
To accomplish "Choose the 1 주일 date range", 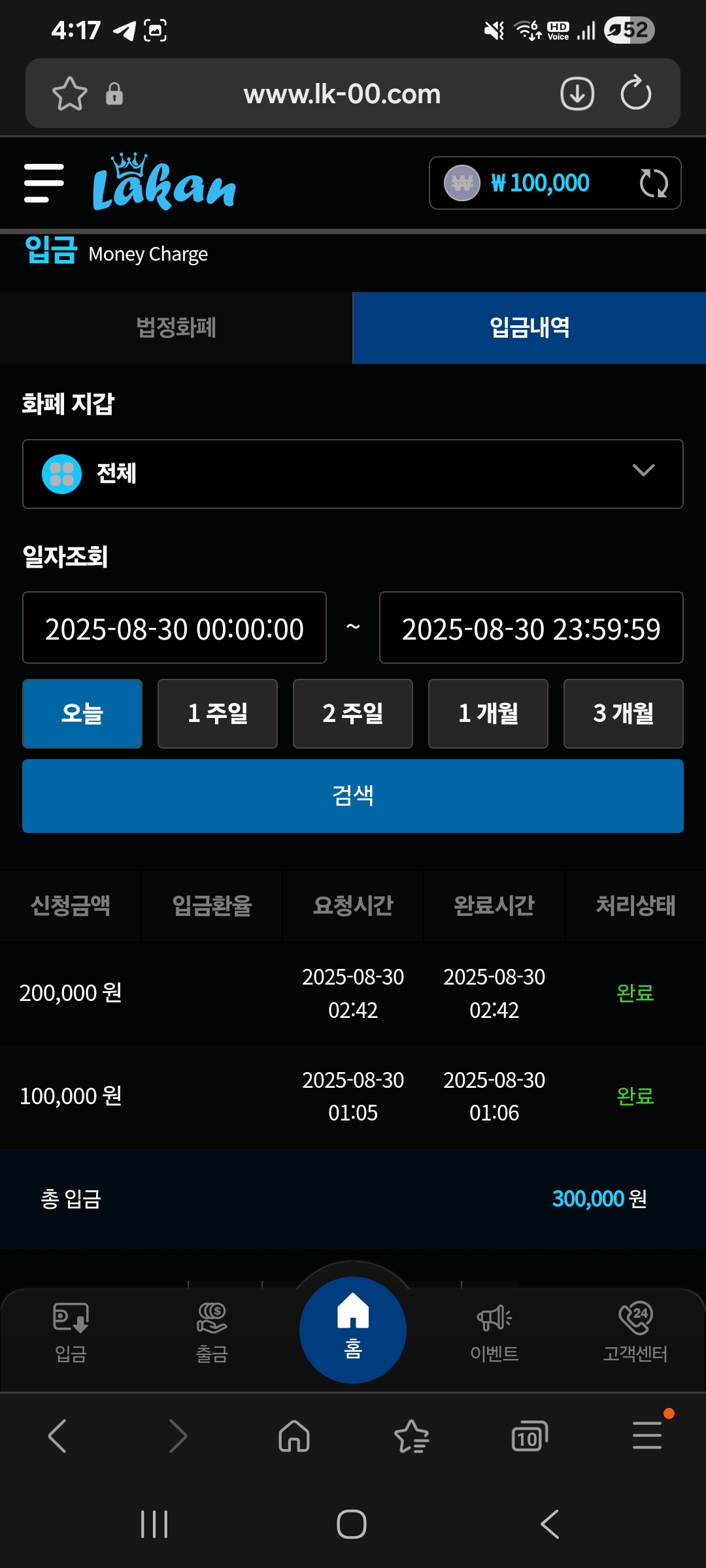I will (x=218, y=713).
